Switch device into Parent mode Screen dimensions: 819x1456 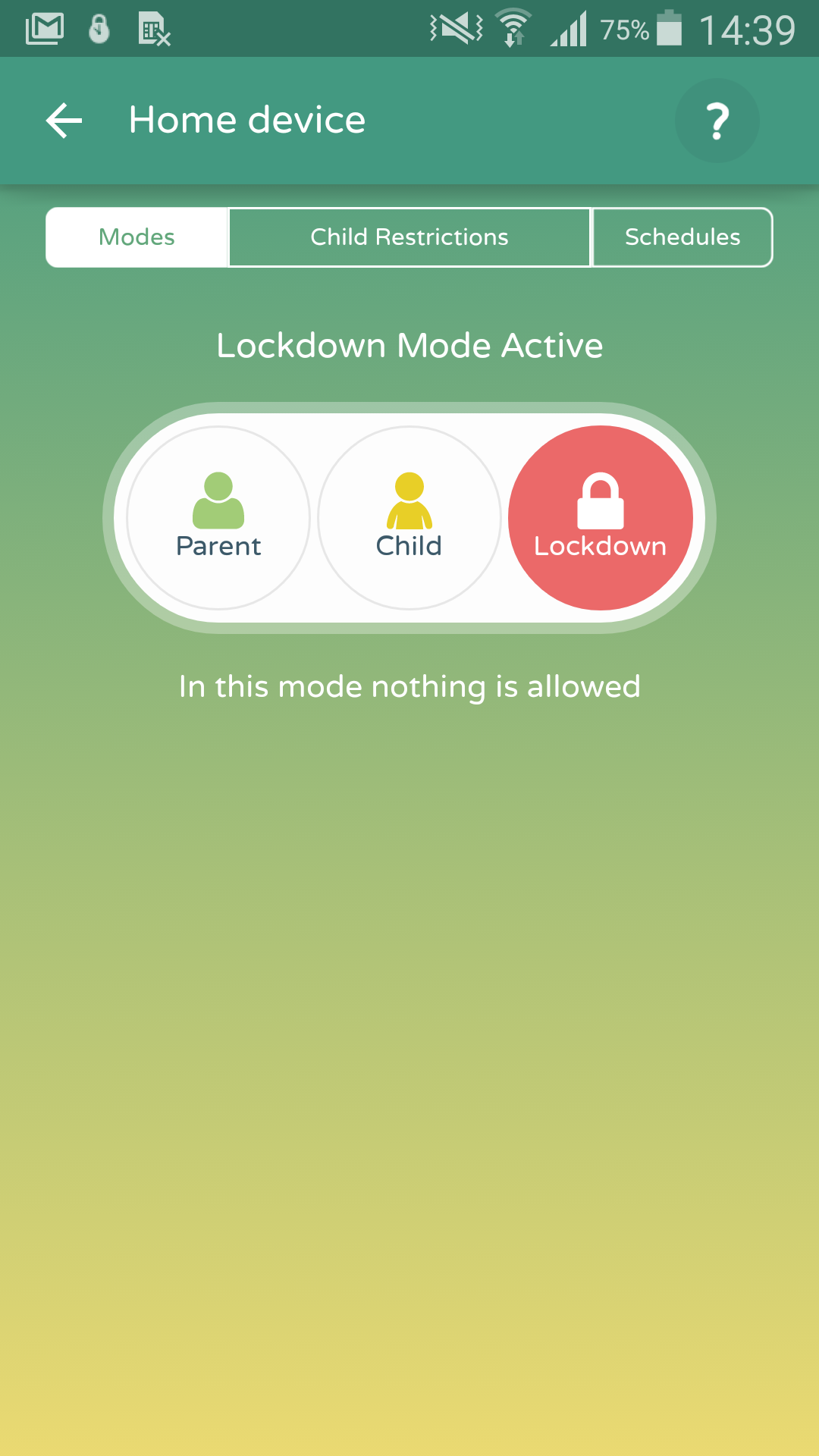218,516
